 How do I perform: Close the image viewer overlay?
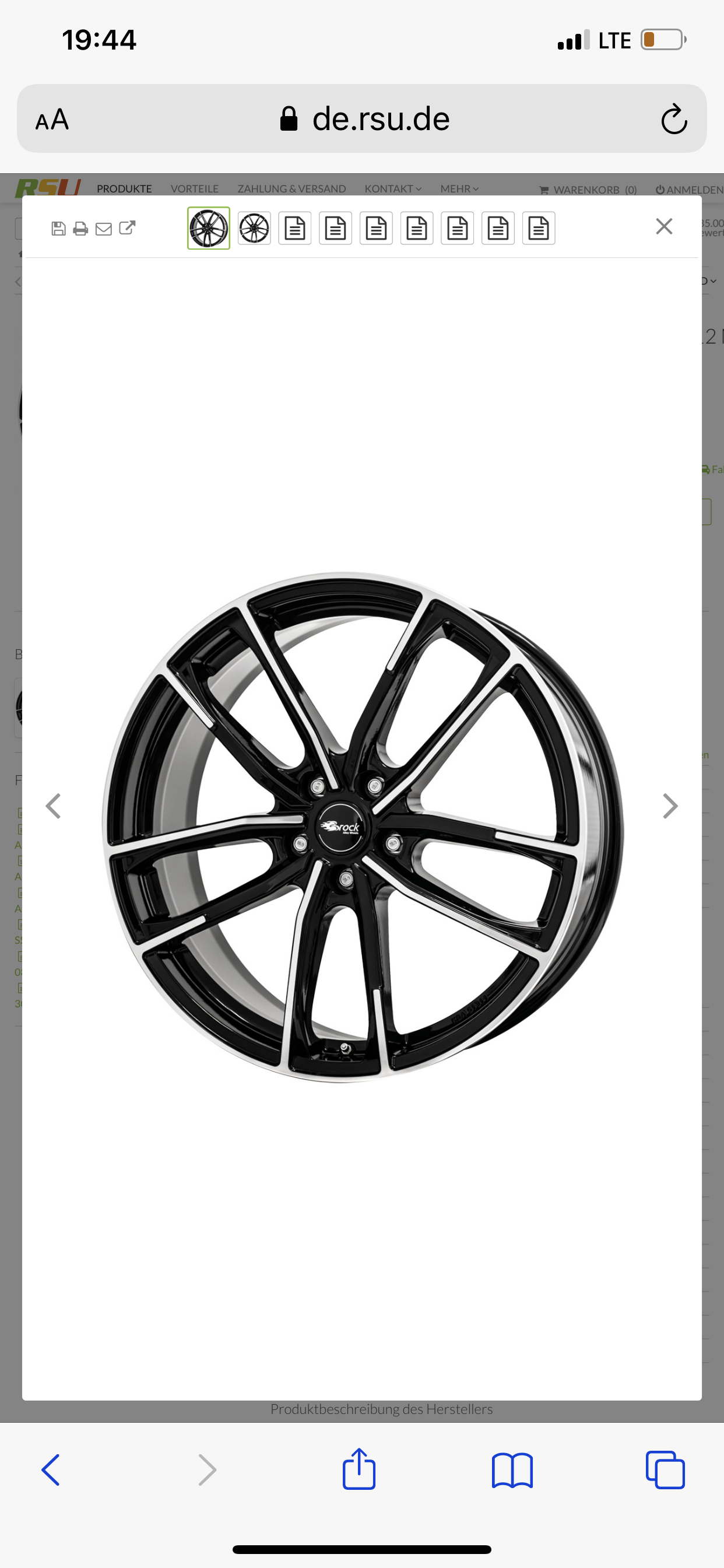tap(664, 226)
